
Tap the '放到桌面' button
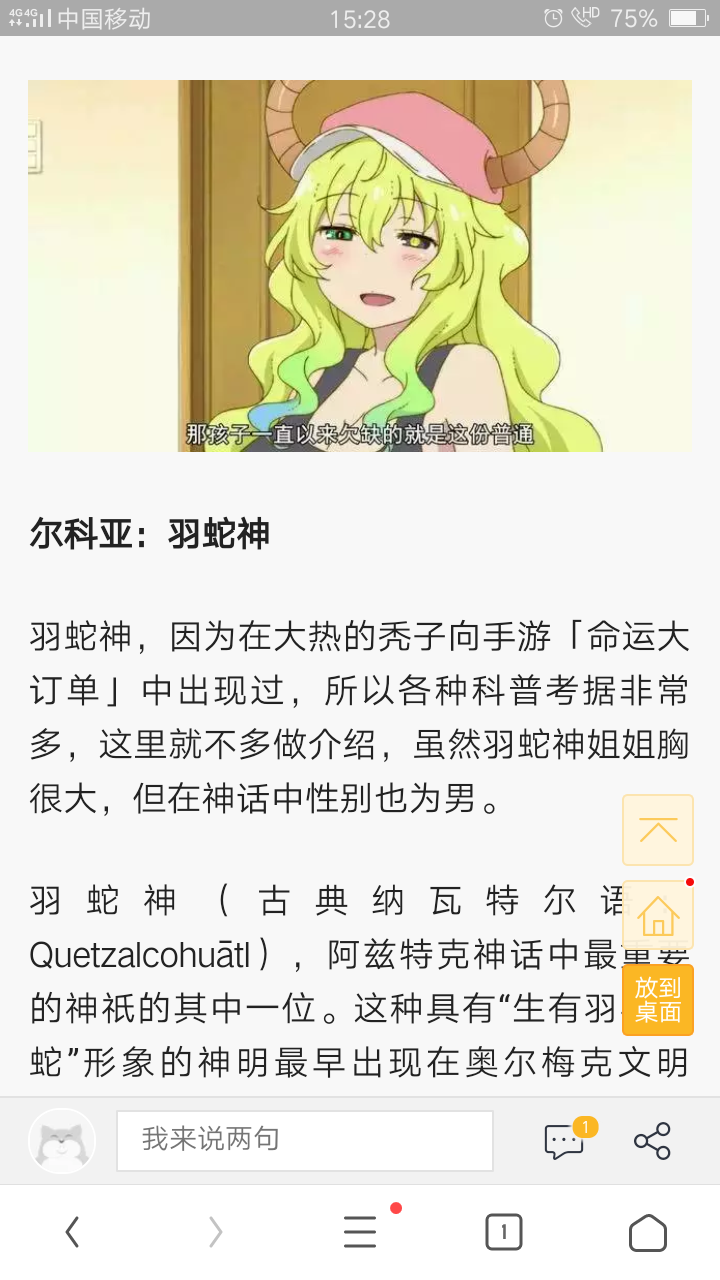click(x=657, y=999)
